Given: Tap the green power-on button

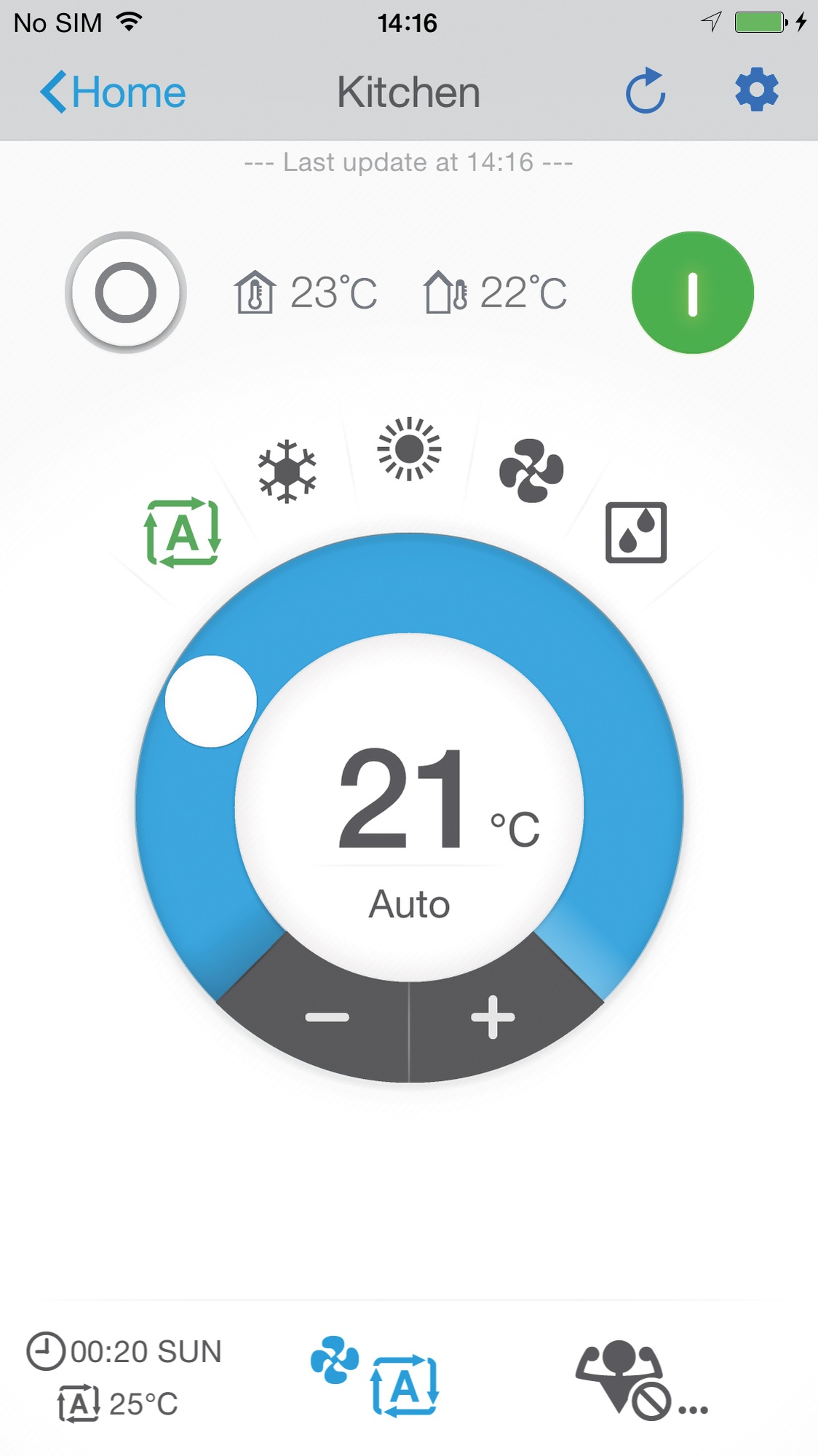Looking at the screenshot, I should [x=692, y=293].
